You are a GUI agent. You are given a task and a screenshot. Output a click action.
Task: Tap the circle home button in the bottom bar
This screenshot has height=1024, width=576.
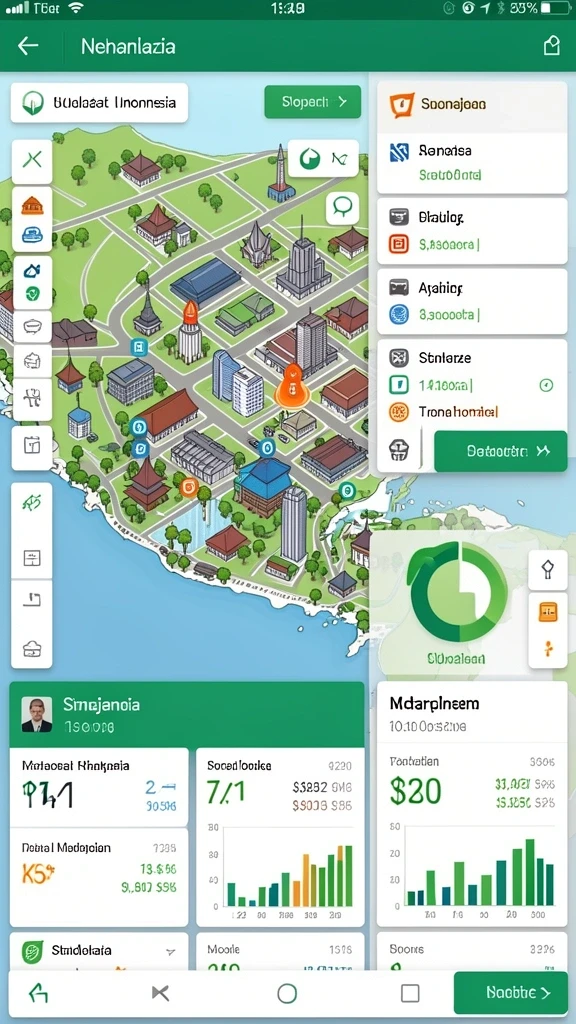(287, 993)
